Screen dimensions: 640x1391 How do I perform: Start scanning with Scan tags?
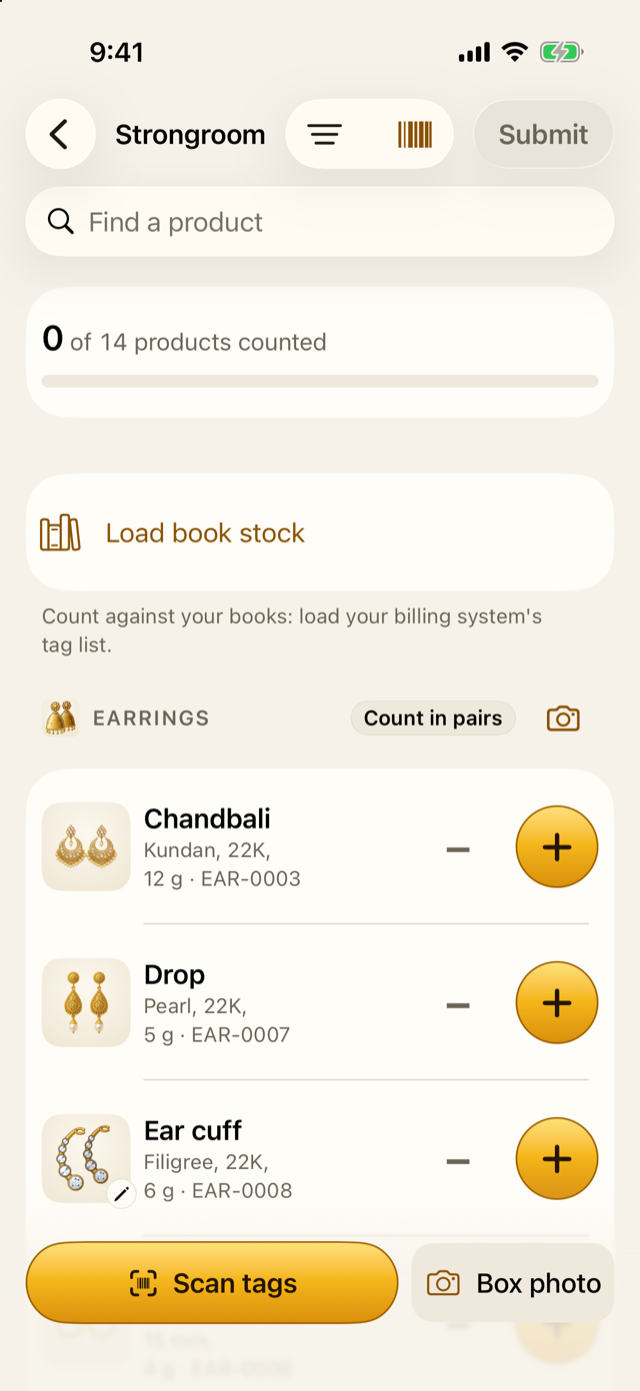click(212, 1283)
